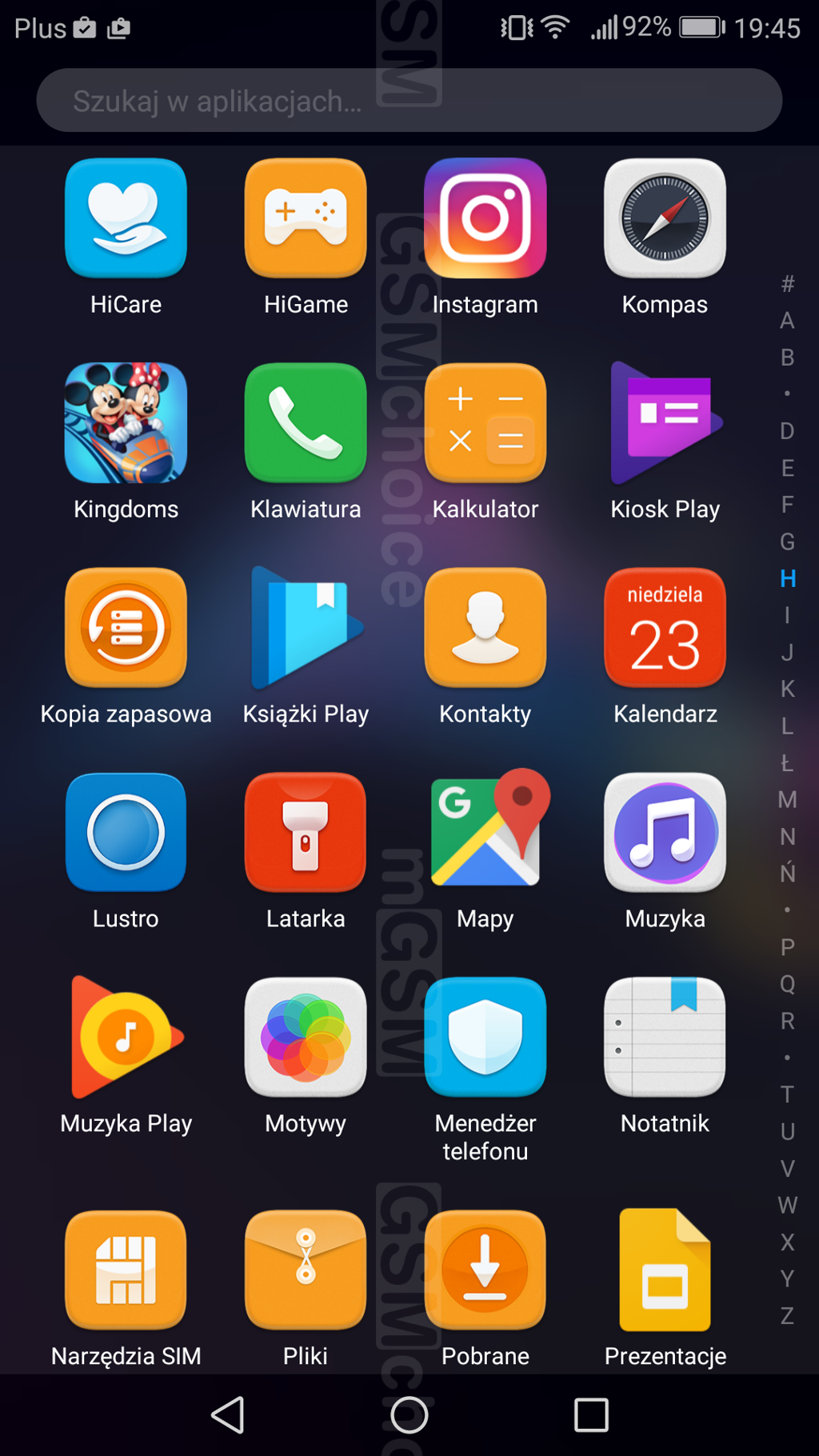Launch the Kompas app

click(x=665, y=218)
